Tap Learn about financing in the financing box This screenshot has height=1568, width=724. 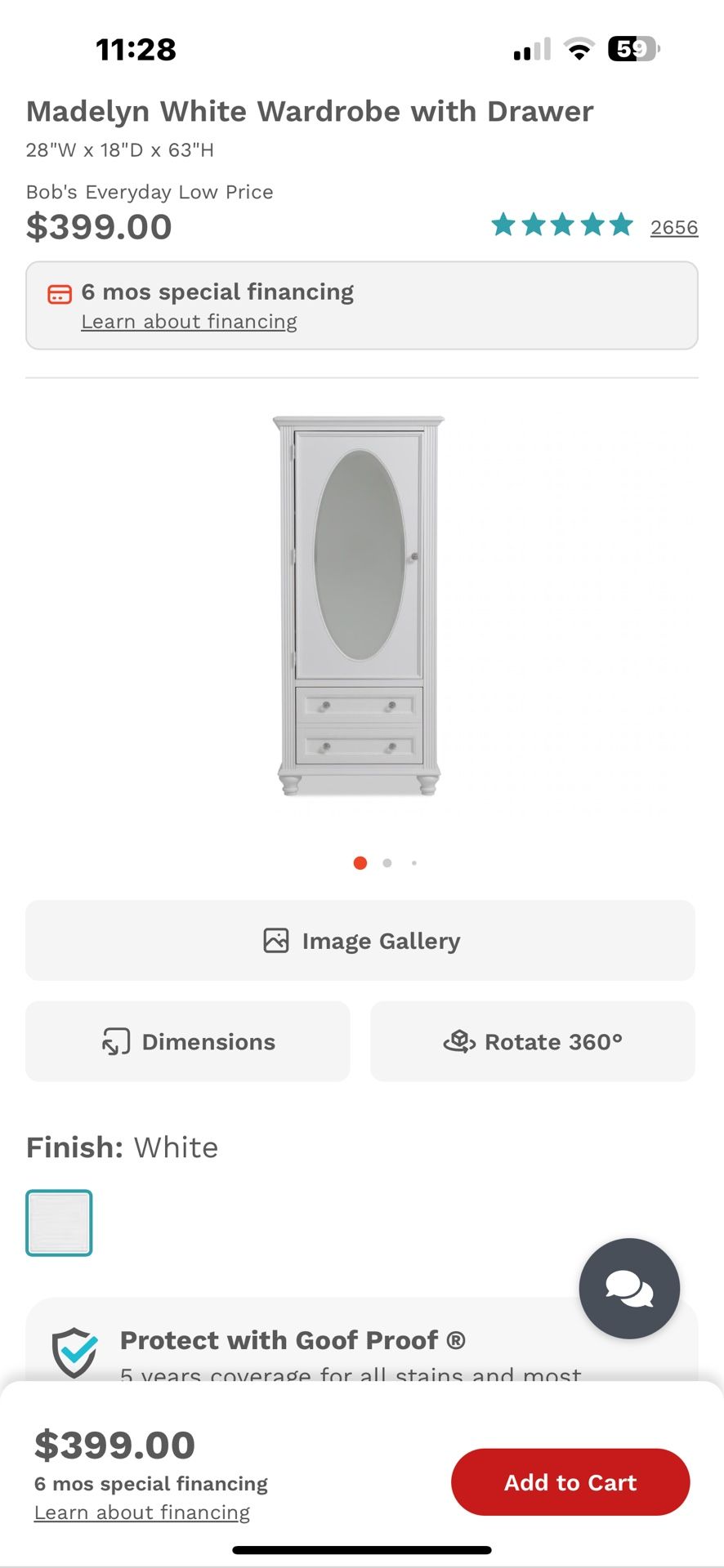[189, 322]
